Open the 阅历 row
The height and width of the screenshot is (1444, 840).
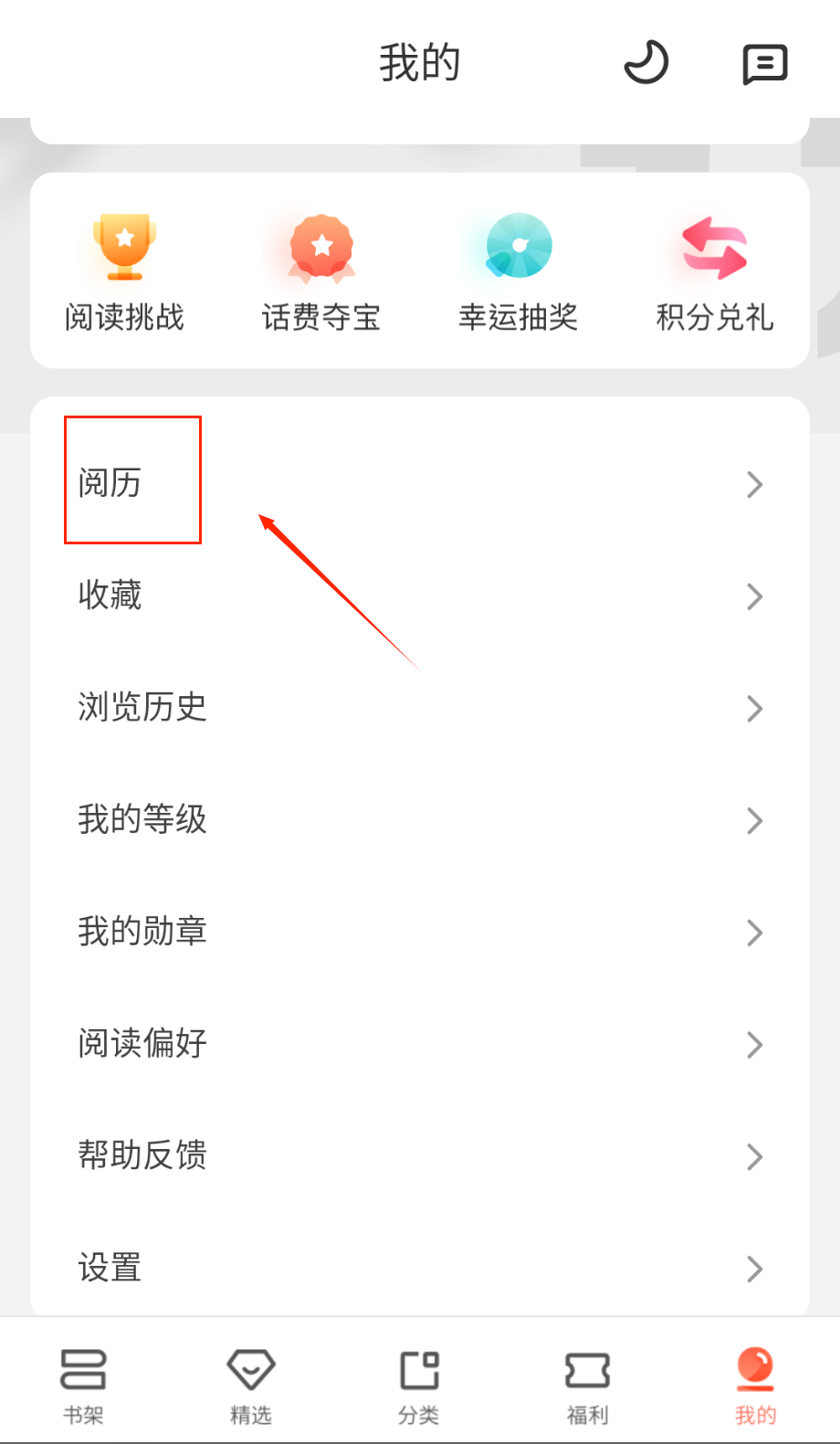pos(420,483)
